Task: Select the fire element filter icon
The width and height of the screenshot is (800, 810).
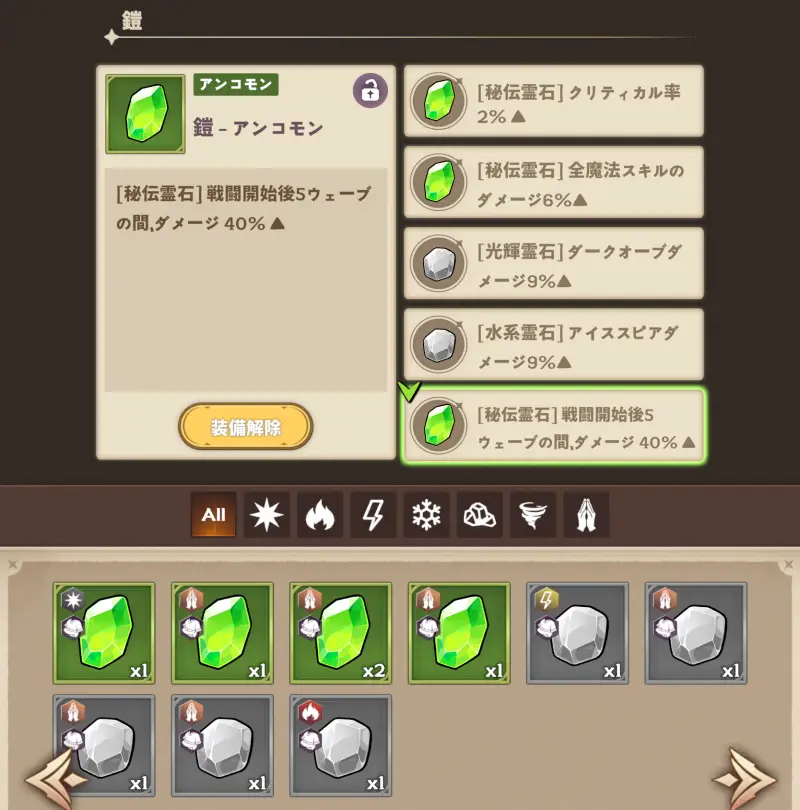Action: [x=320, y=515]
